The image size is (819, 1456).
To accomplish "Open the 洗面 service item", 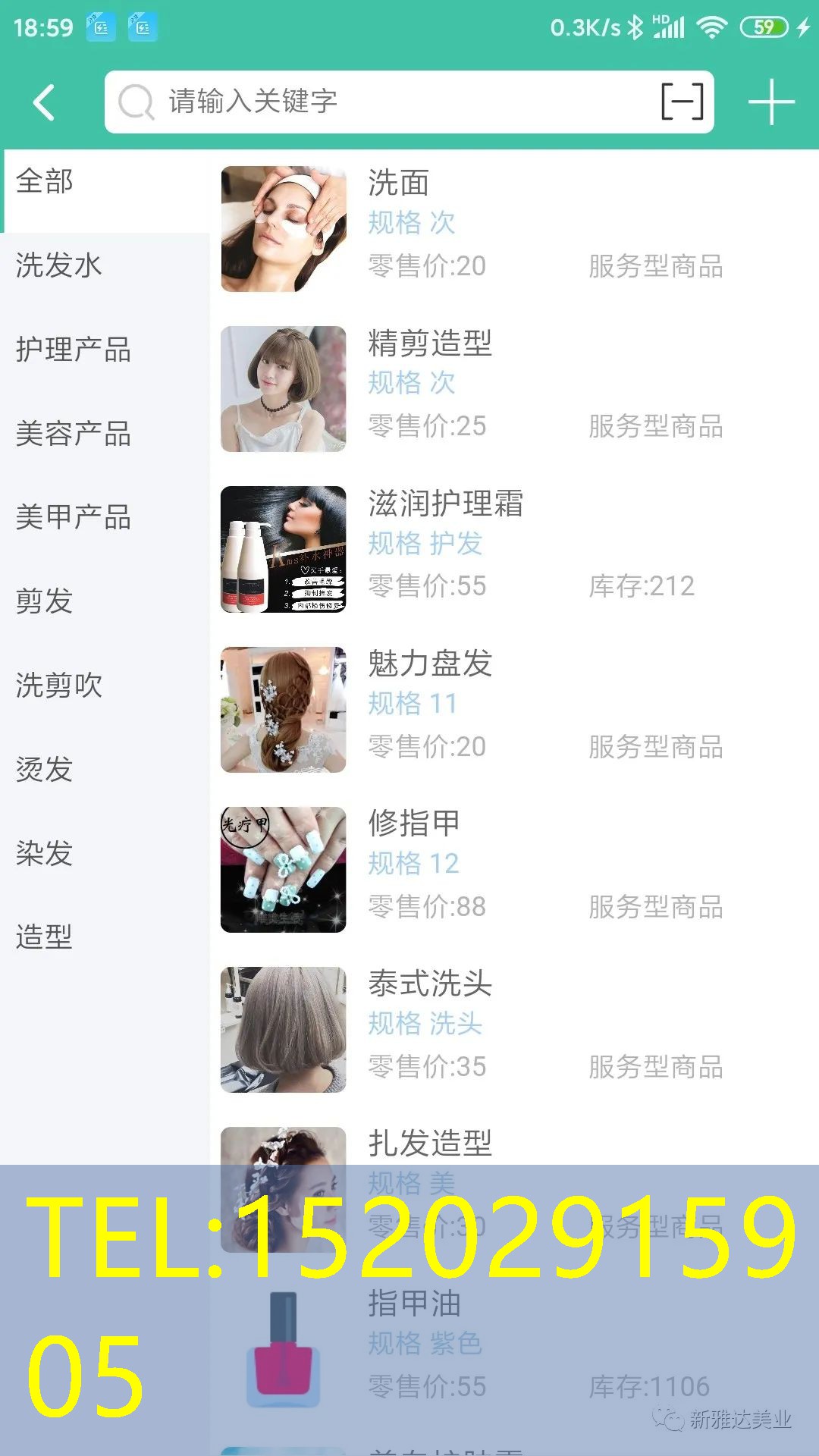I will pos(514,229).
